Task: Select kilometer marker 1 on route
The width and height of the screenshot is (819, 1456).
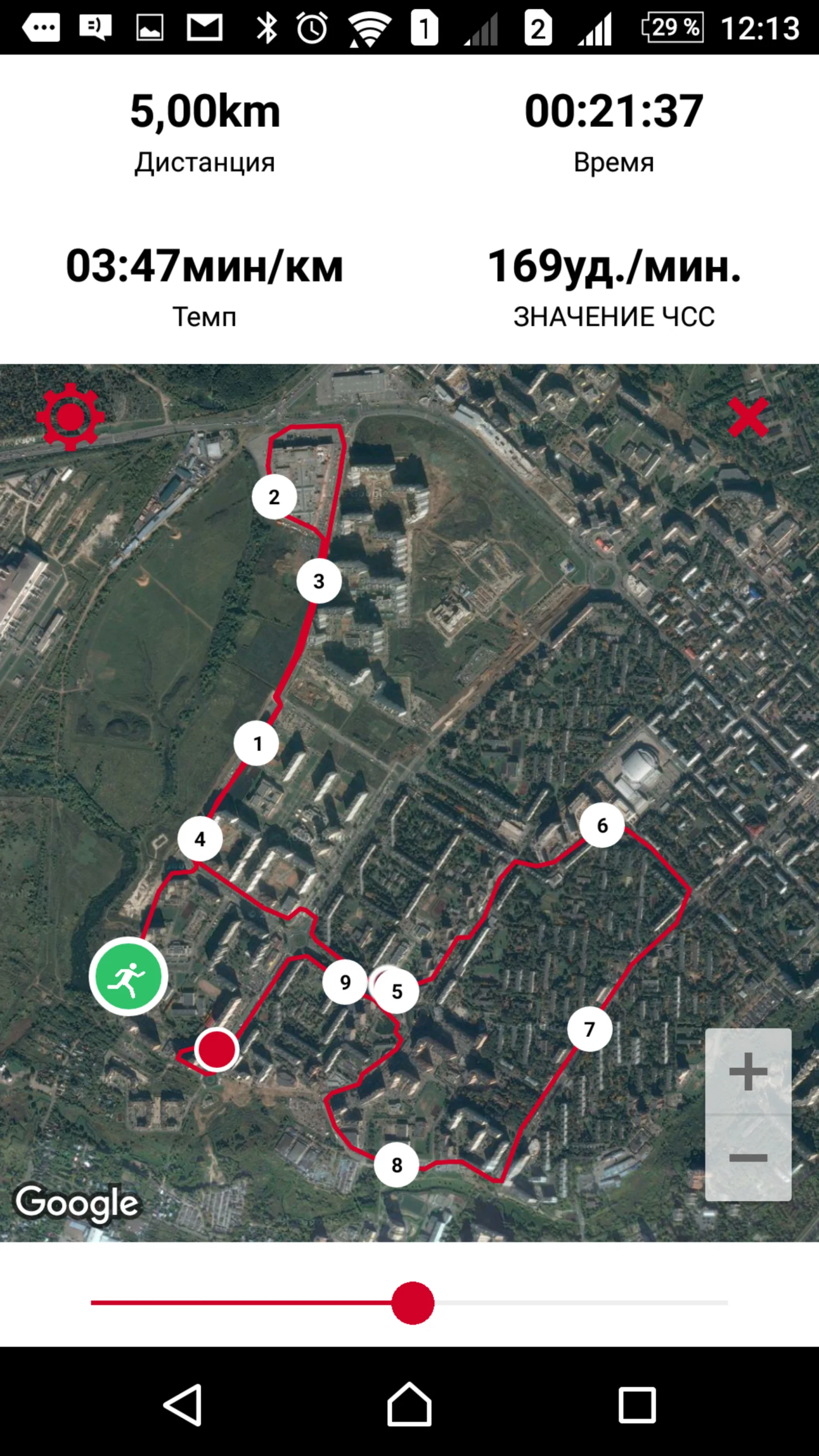Action: pos(257,744)
